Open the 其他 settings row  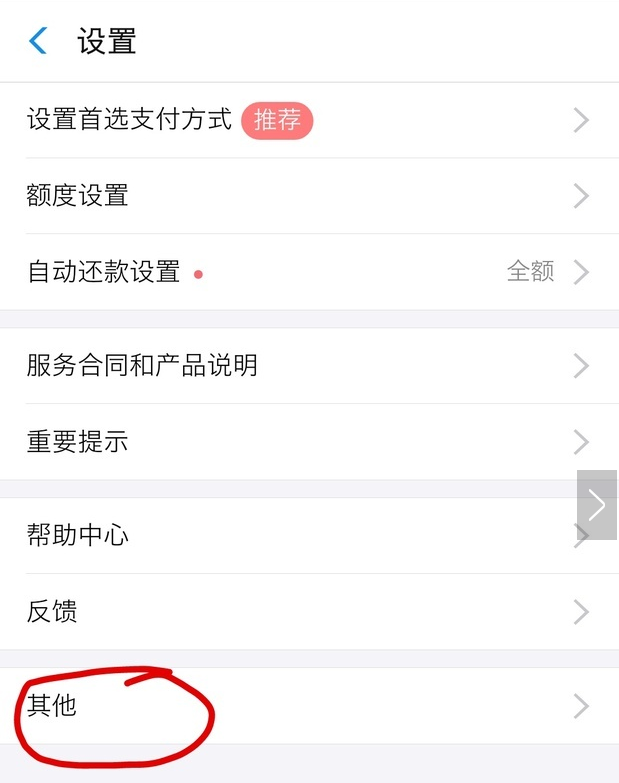point(300,706)
